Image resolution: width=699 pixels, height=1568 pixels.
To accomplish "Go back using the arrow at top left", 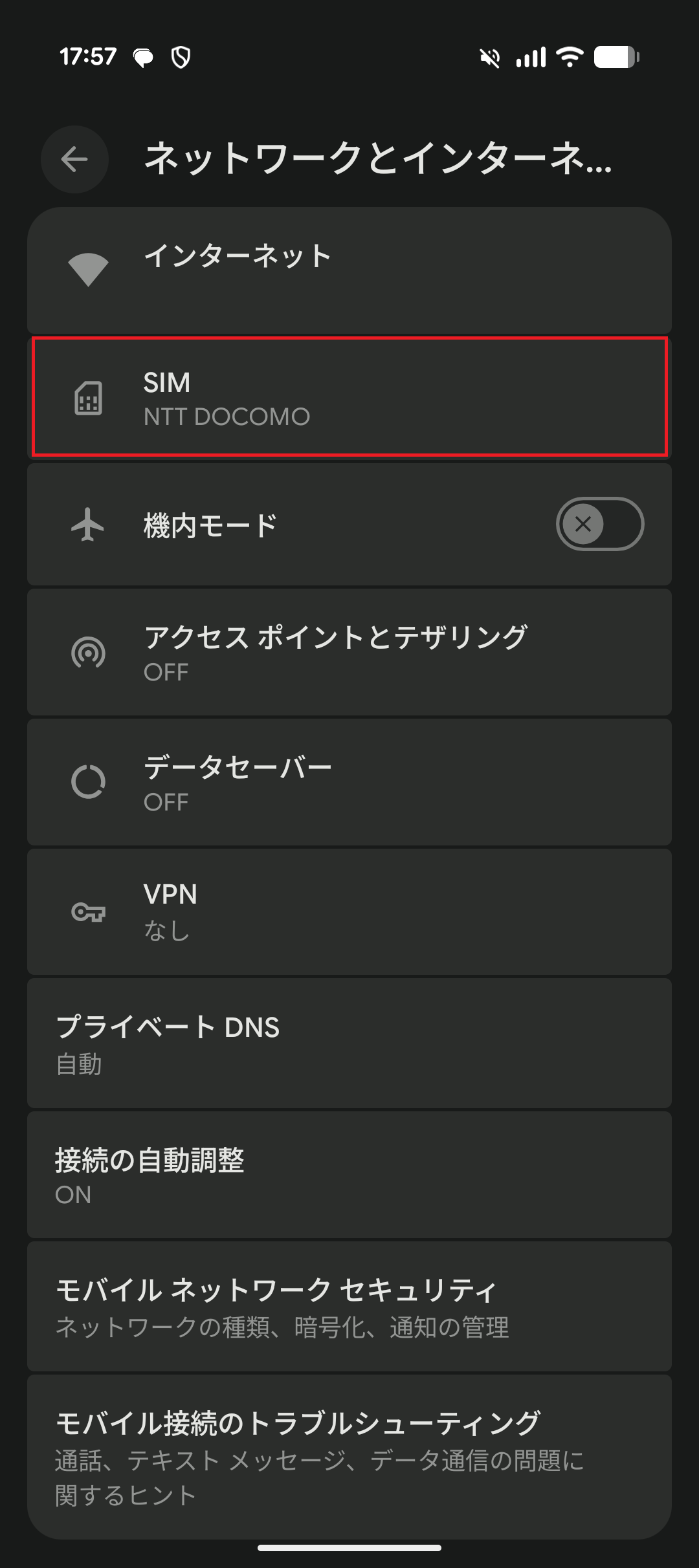I will click(x=74, y=160).
